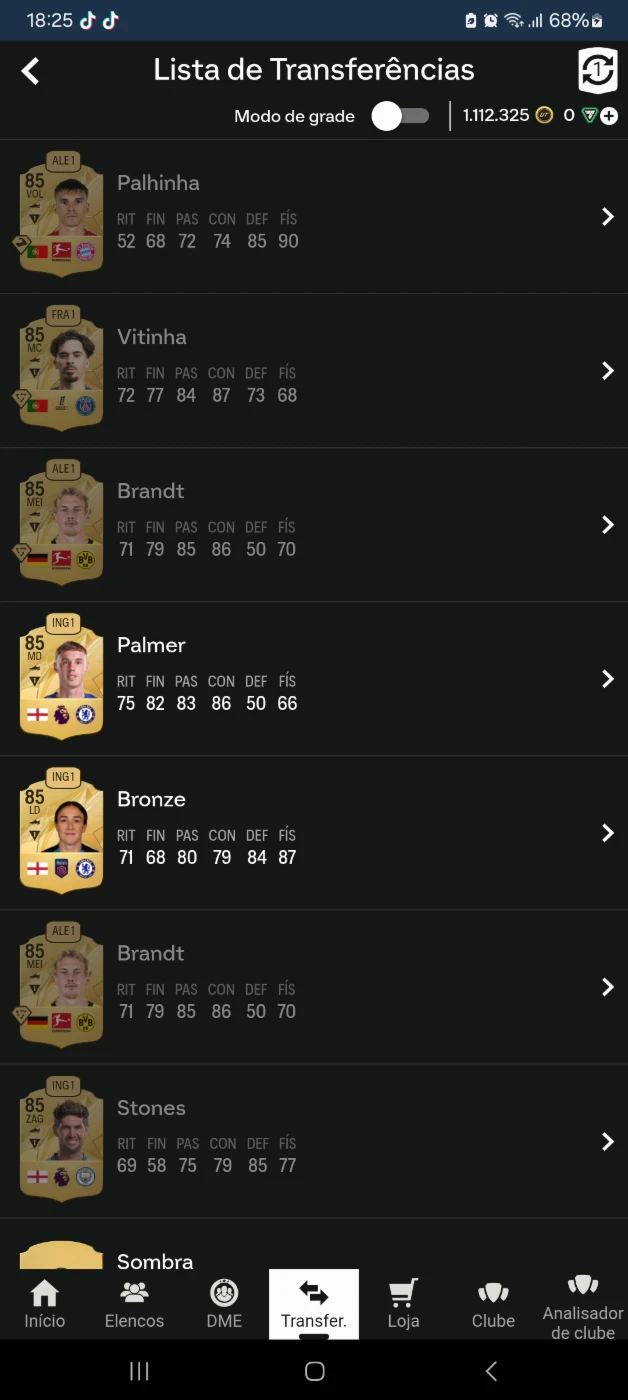Tap the plus icon to add points
This screenshot has width=628, height=1400.
(609, 116)
